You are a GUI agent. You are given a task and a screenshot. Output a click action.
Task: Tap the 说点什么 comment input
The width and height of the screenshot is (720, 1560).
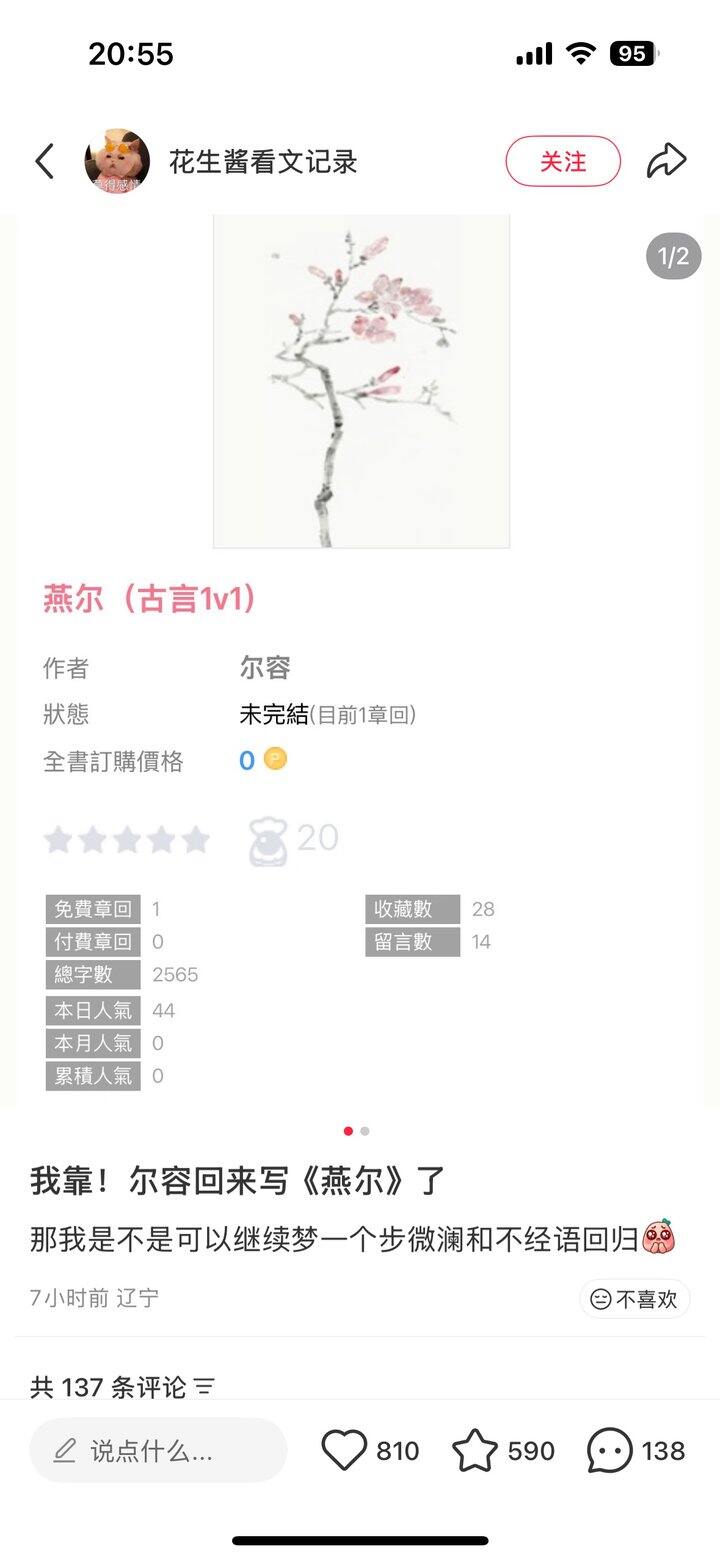(x=158, y=1450)
